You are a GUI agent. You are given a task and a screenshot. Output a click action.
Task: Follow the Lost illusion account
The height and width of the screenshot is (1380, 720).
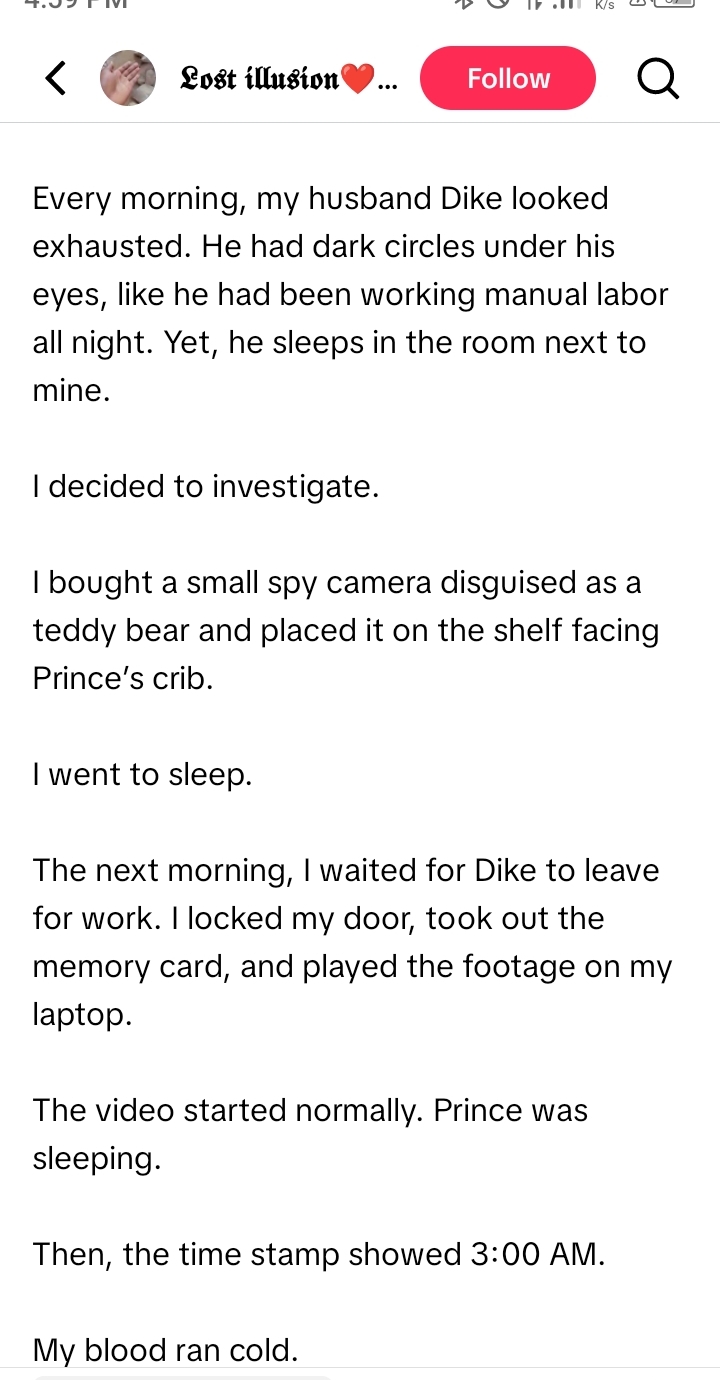click(508, 78)
